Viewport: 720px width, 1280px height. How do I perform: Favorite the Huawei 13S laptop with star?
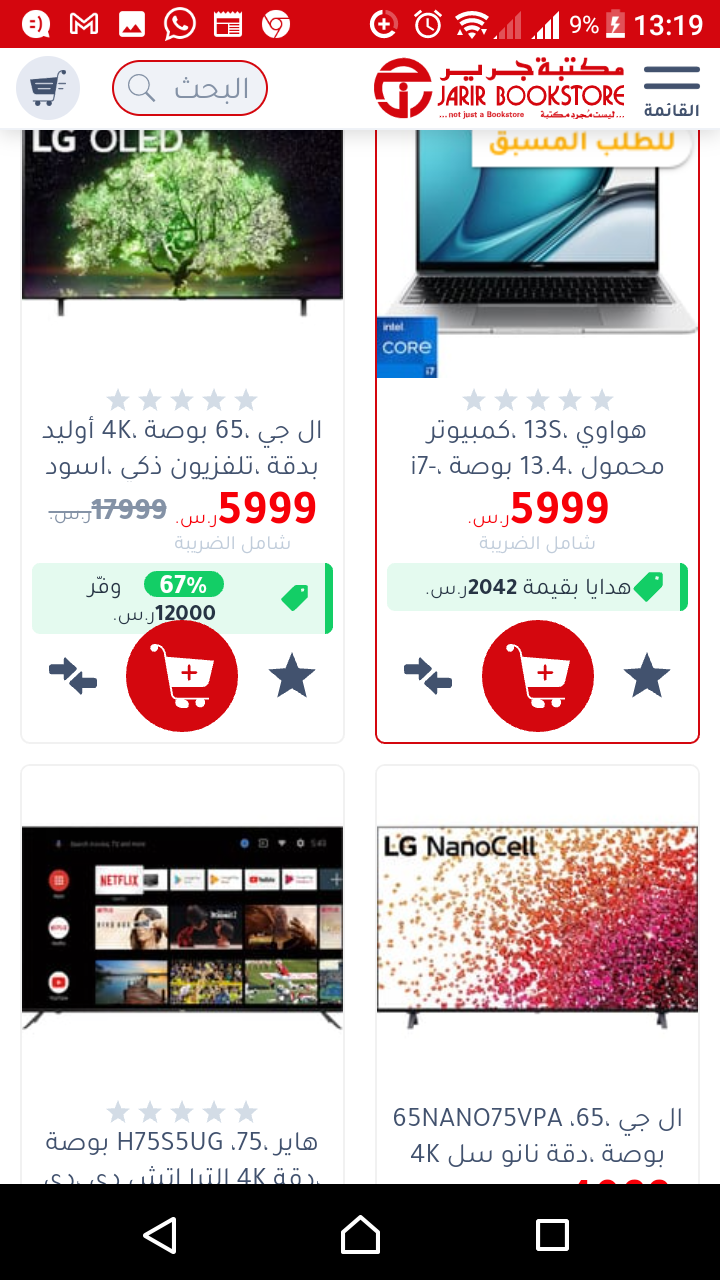pos(647,677)
